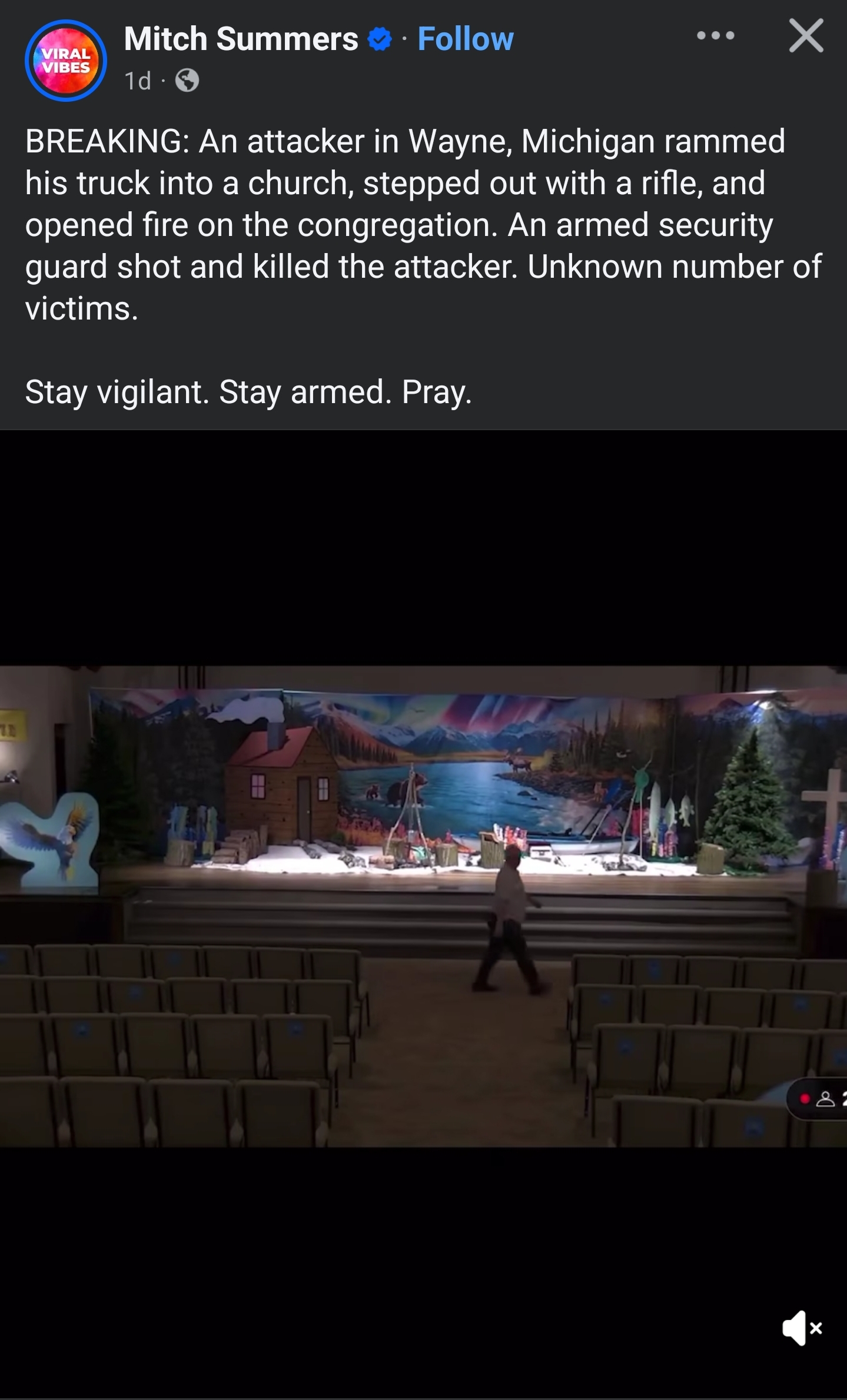
Task: Open the three-dot options menu
Action: 715,36
